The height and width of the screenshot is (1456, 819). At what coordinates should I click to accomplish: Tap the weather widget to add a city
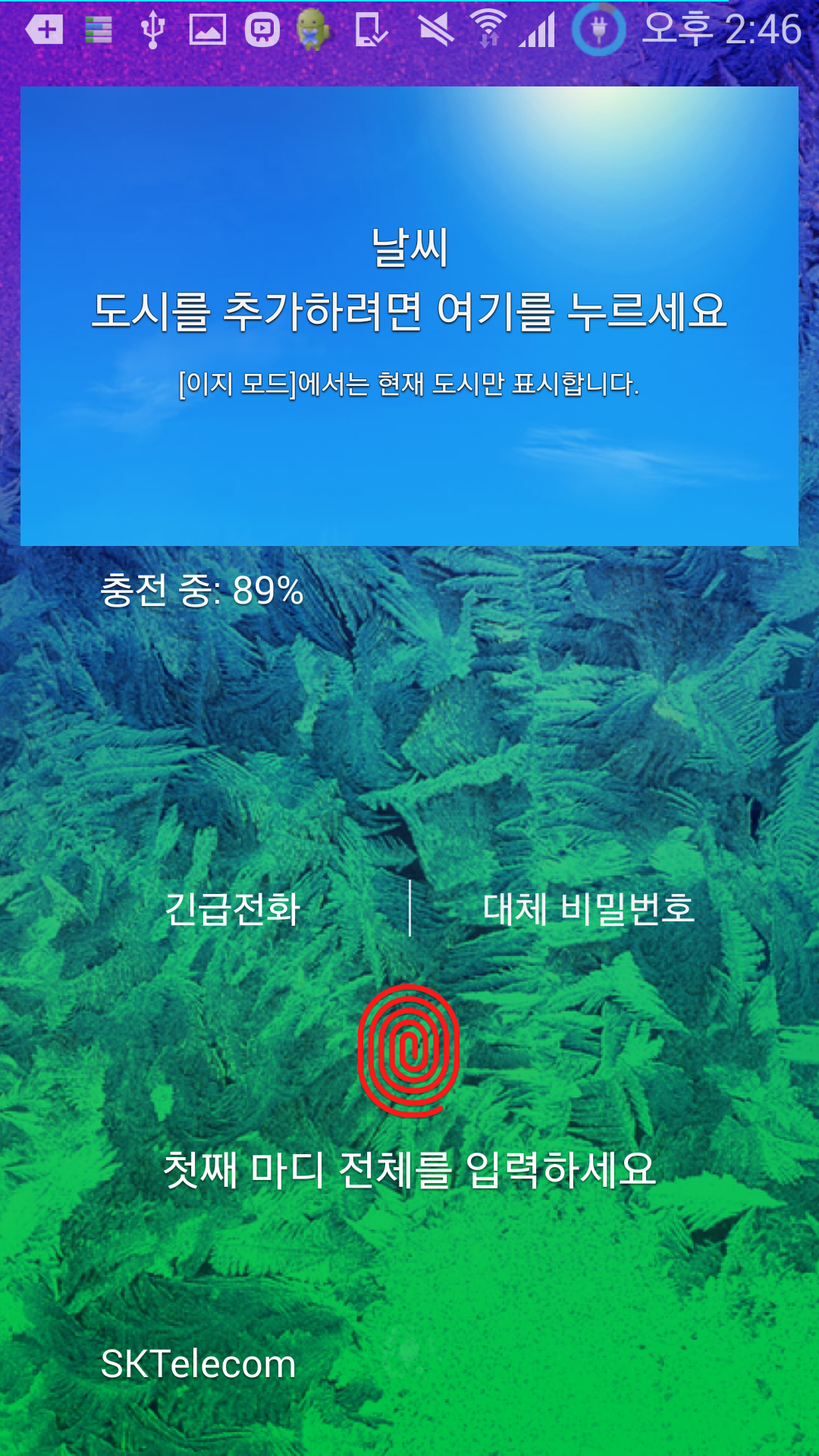pyautogui.click(x=409, y=312)
